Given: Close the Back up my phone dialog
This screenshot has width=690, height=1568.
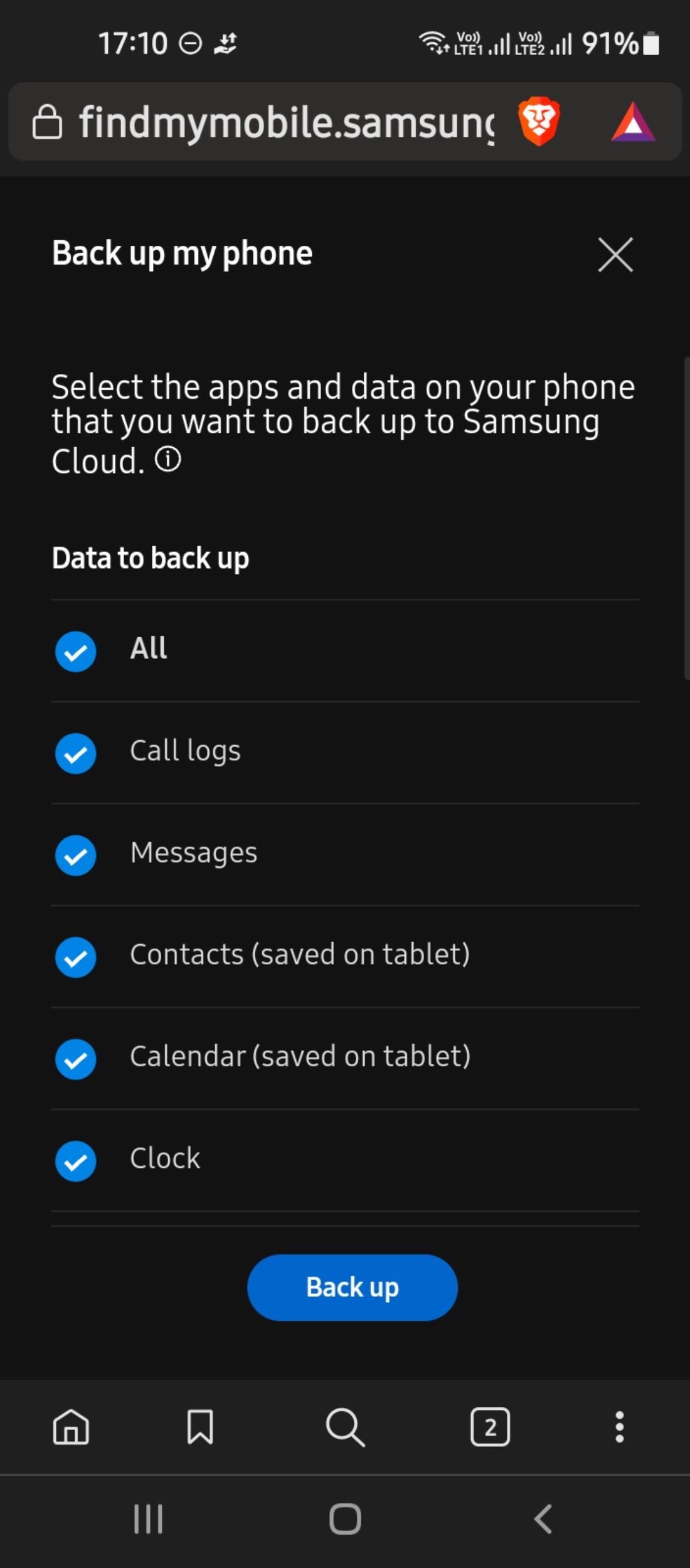Looking at the screenshot, I should [x=615, y=255].
